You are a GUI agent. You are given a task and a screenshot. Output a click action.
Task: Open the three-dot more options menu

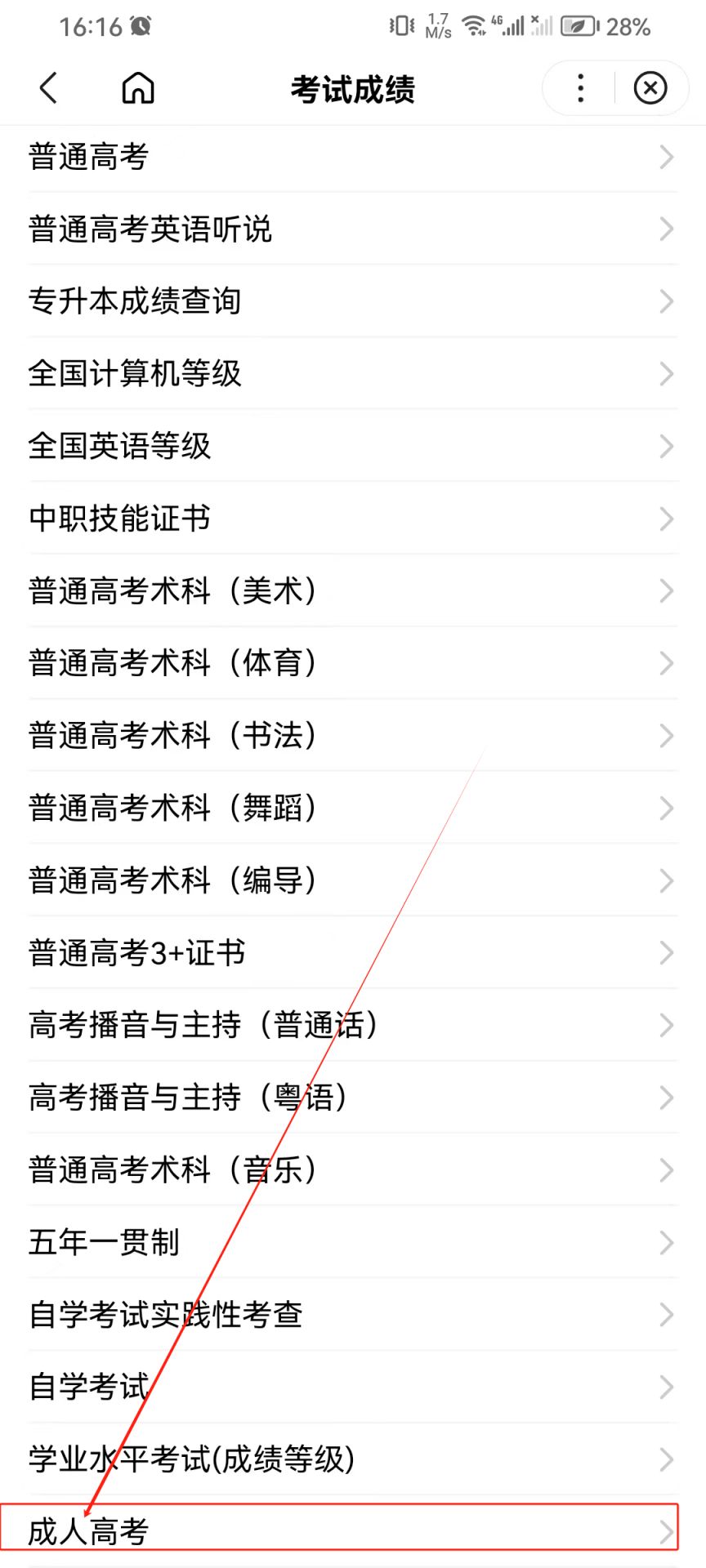click(581, 88)
